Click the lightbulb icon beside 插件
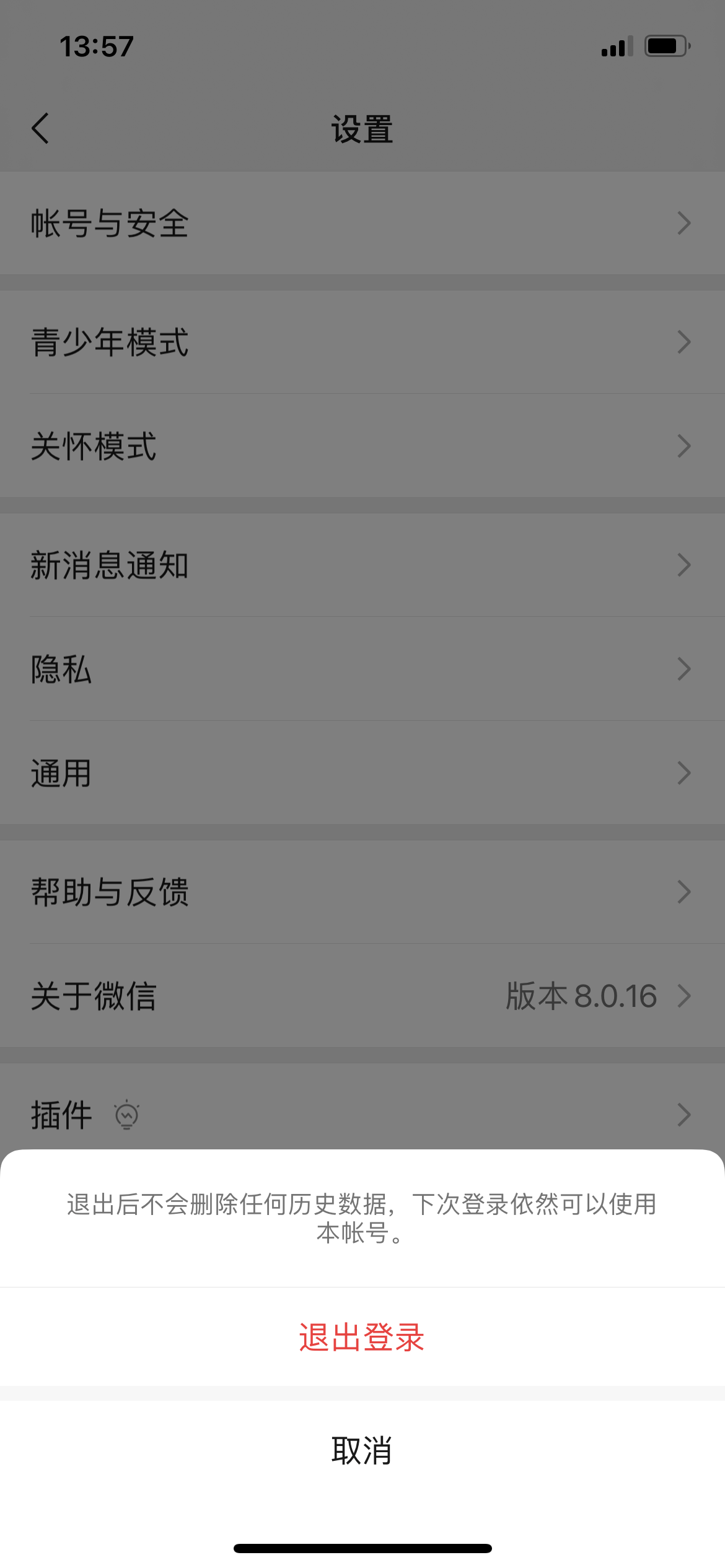This screenshot has height=1568, width=725. click(126, 1113)
